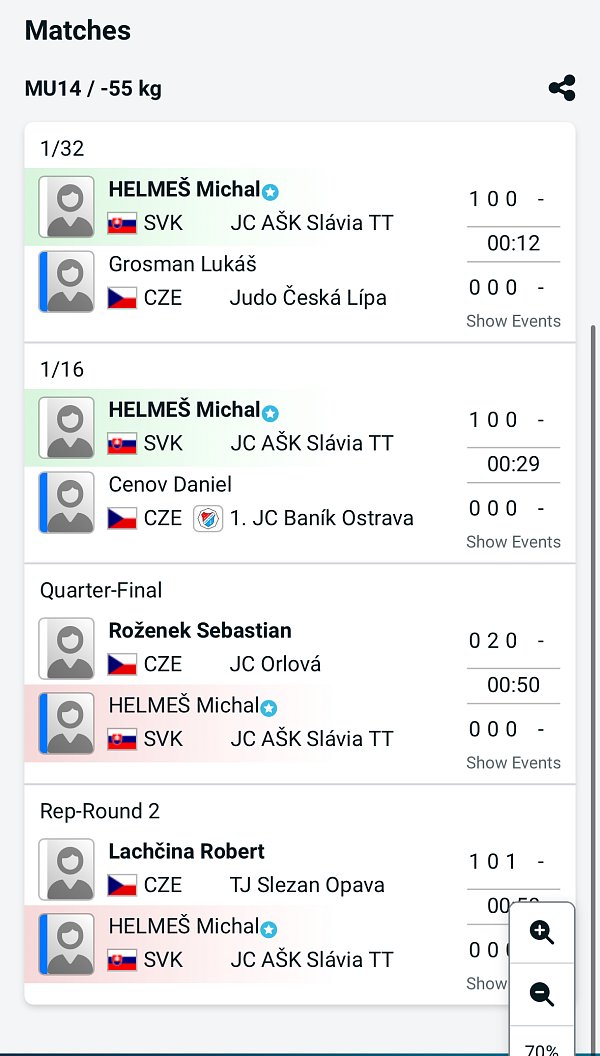600x1056 pixels.
Task: Open Lachčina Robert competitor profile
Action: click(x=187, y=851)
